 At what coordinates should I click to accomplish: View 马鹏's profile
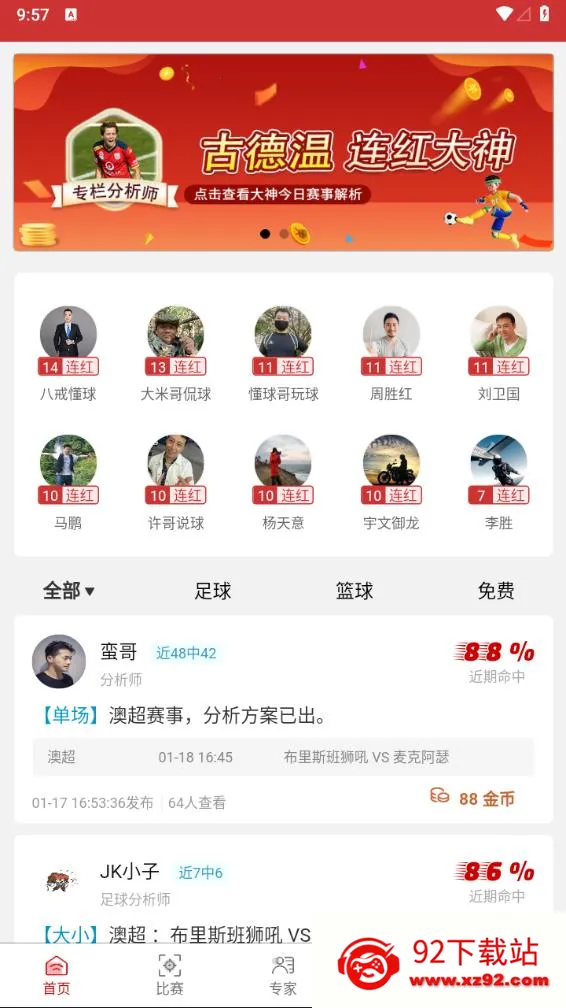(68, 483)
